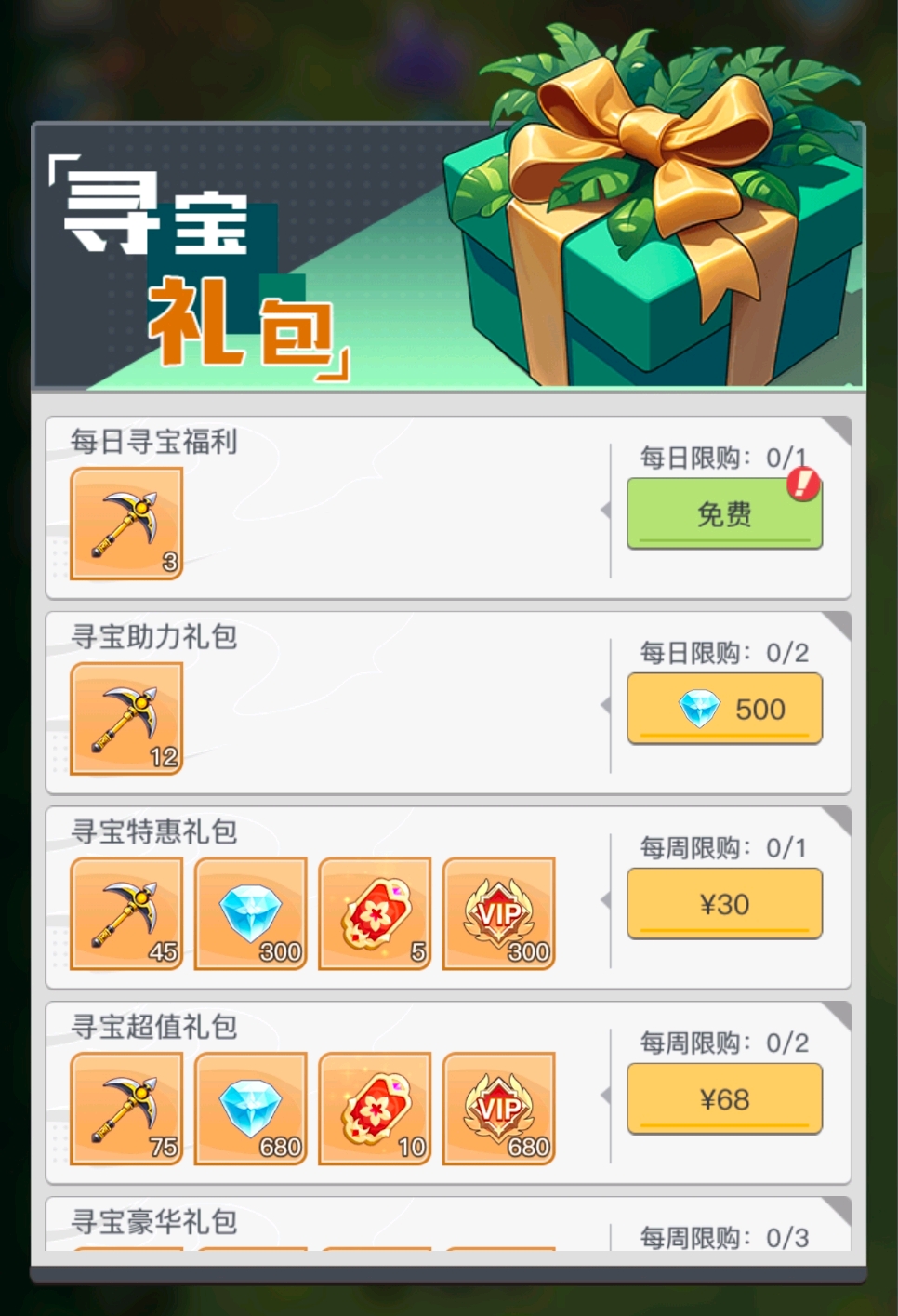View pickaxe item in 每日寻宝福利
Viewport: 898px width, 1316px height.
coord(126,524)
